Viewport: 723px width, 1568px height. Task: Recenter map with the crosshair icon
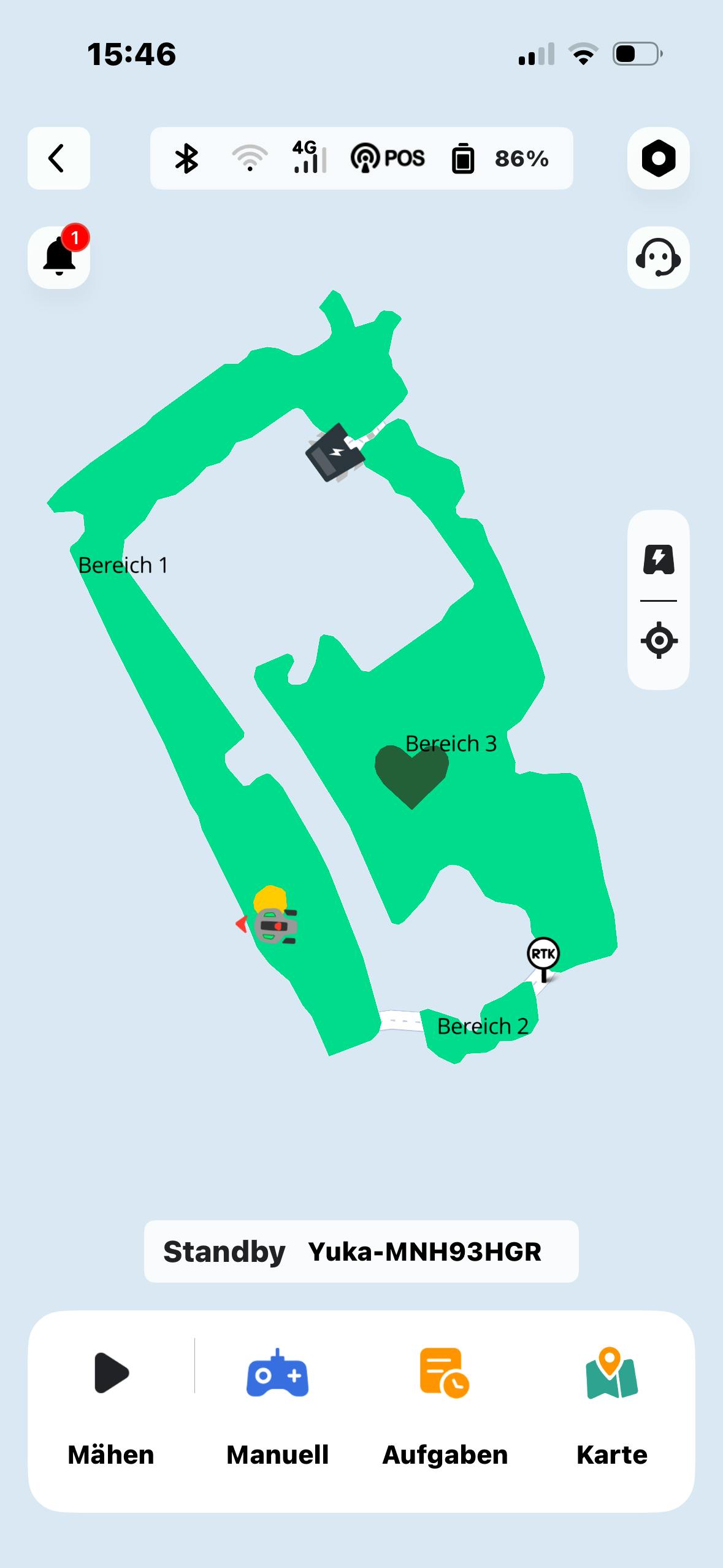click(x=658, y=641)
